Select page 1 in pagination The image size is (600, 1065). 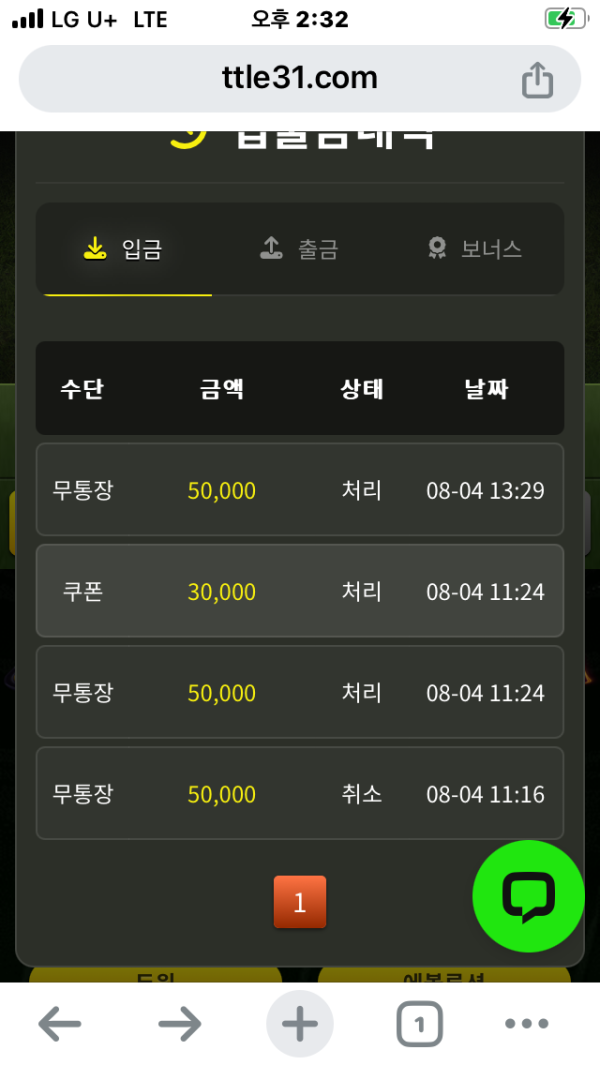pos(299,902)
